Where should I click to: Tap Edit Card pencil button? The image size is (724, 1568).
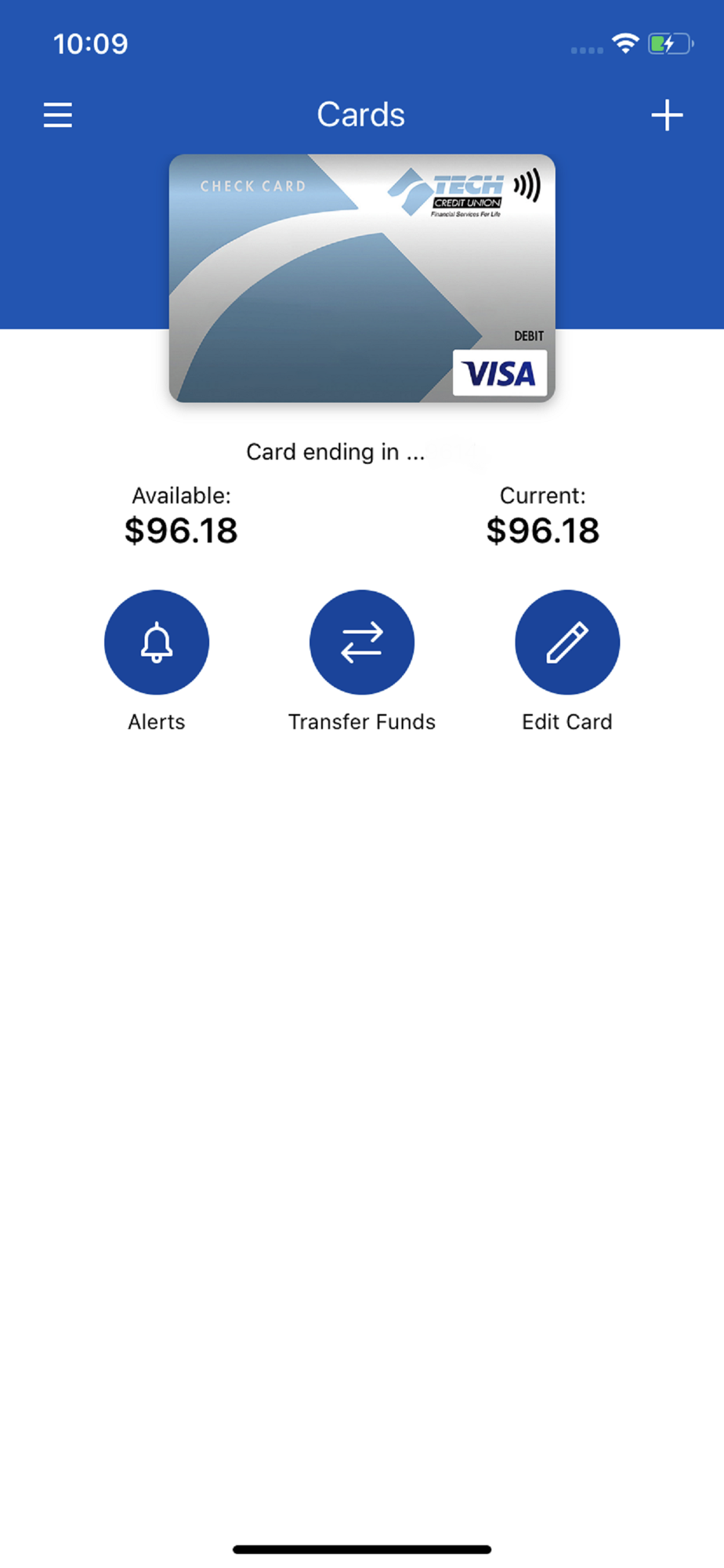pos(567,642)
